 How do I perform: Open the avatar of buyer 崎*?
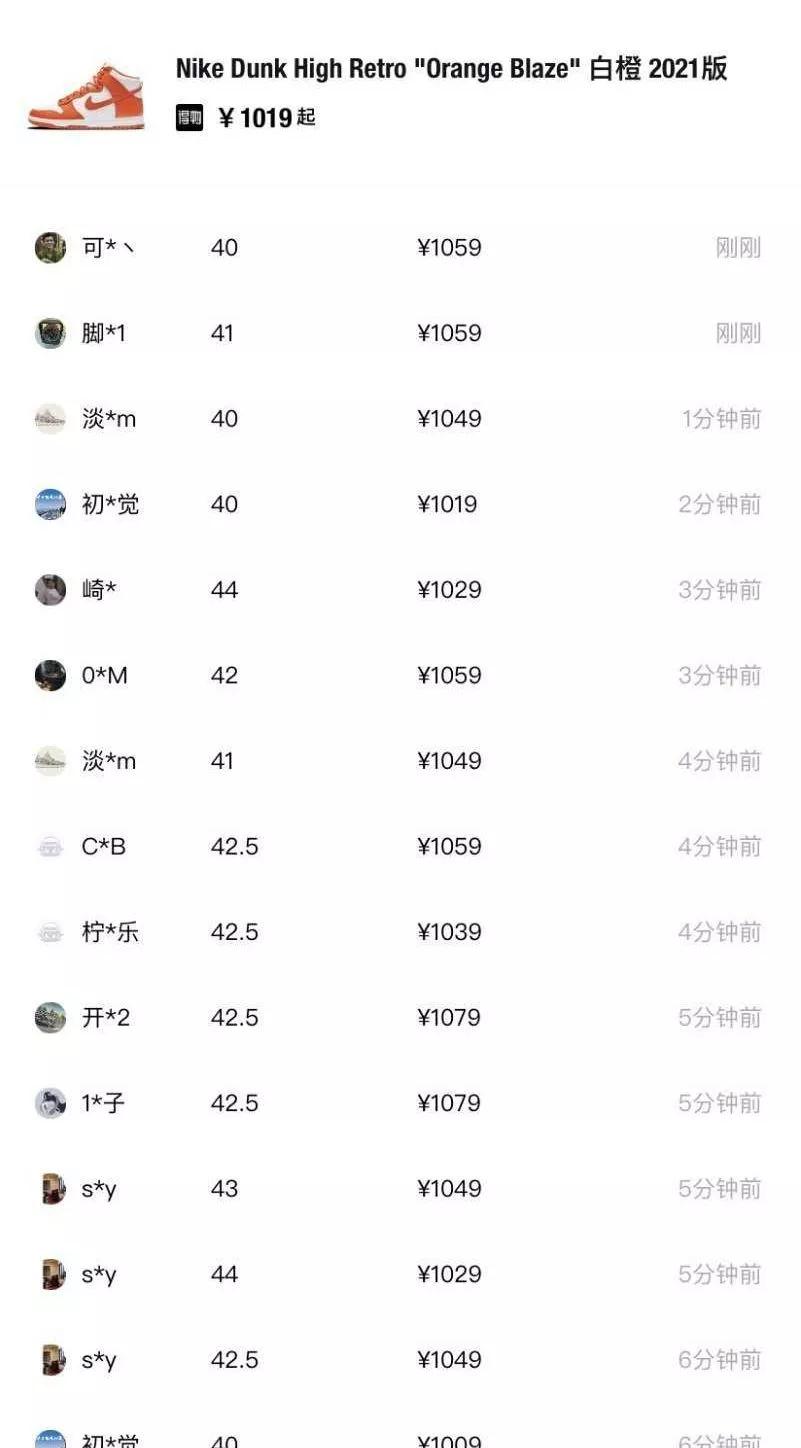tap(49, 590)
